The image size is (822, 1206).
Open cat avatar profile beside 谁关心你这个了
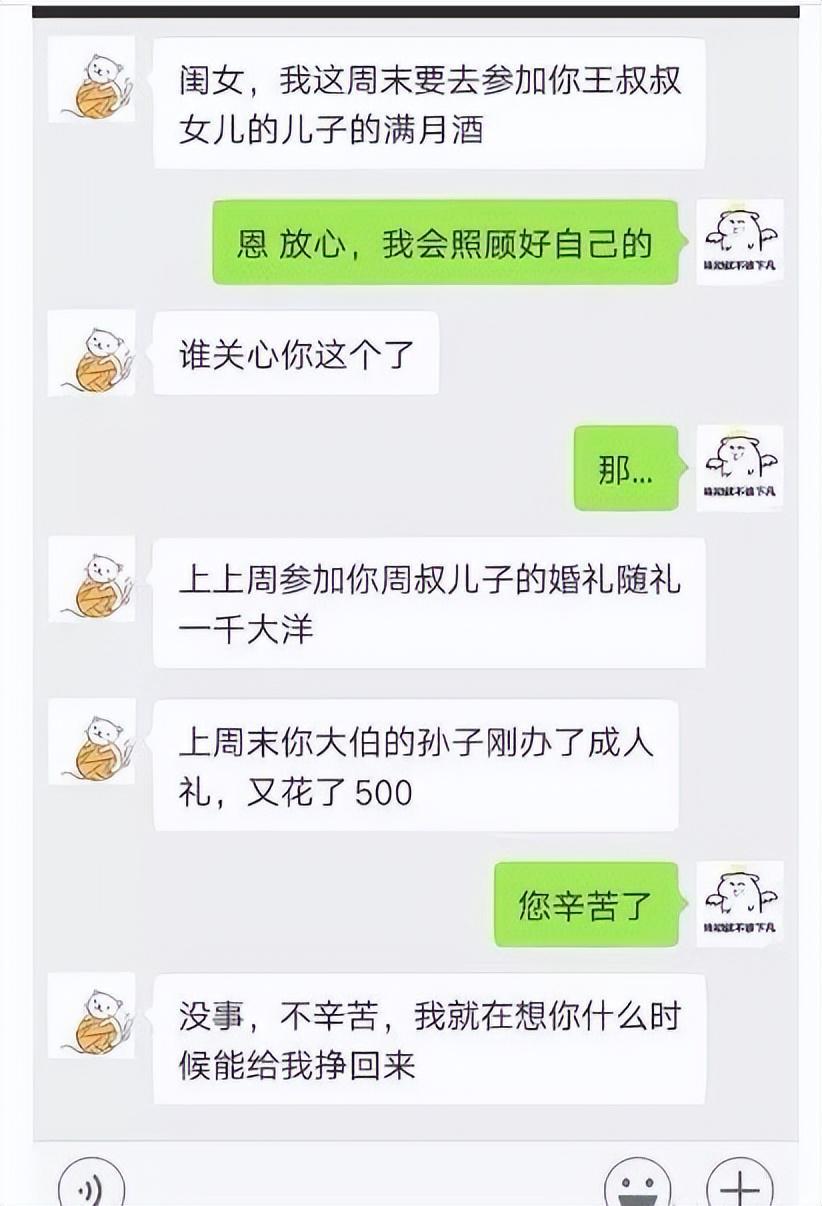point(92,353)
